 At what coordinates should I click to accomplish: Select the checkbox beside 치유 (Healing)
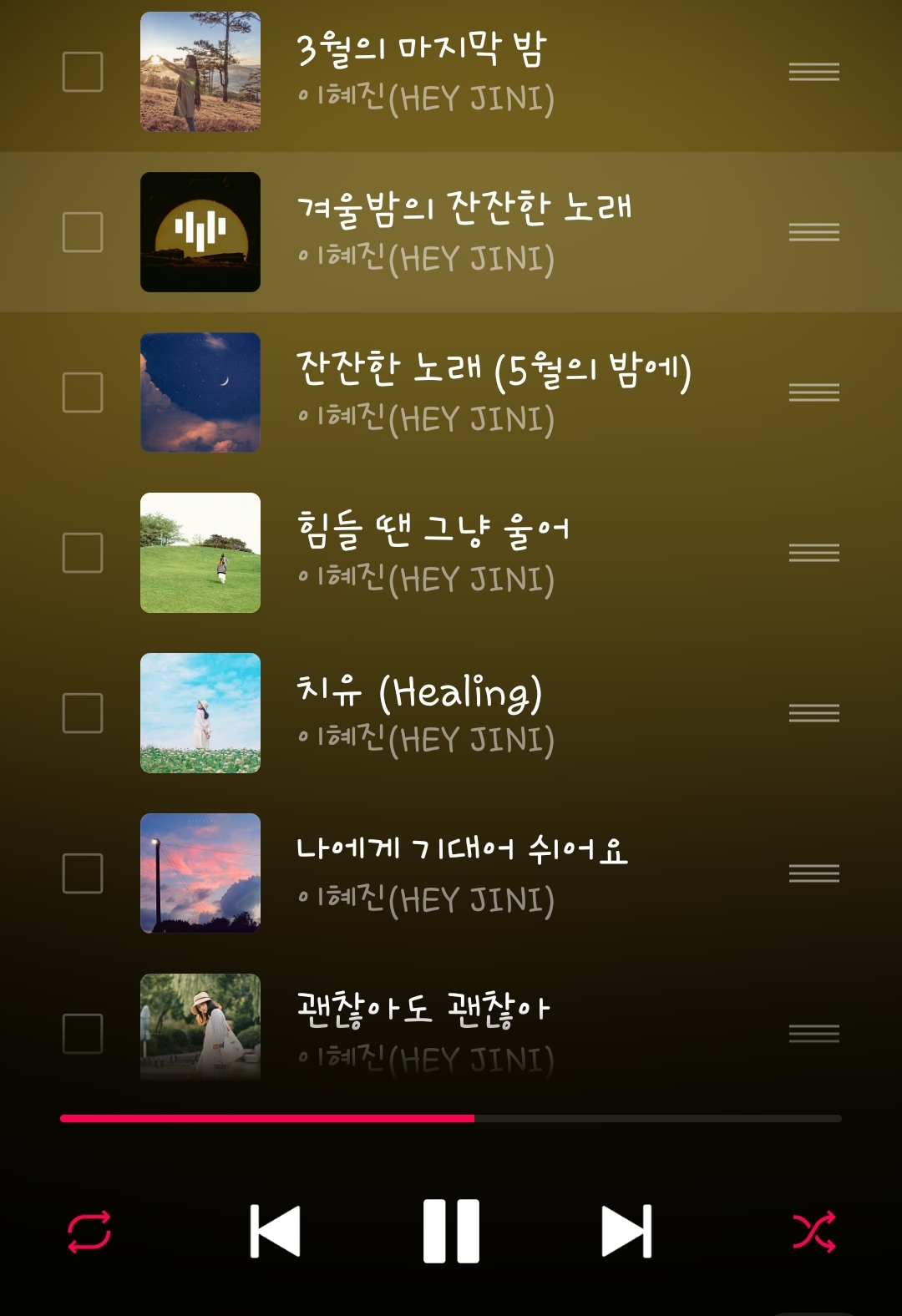[x=83, y=713]
